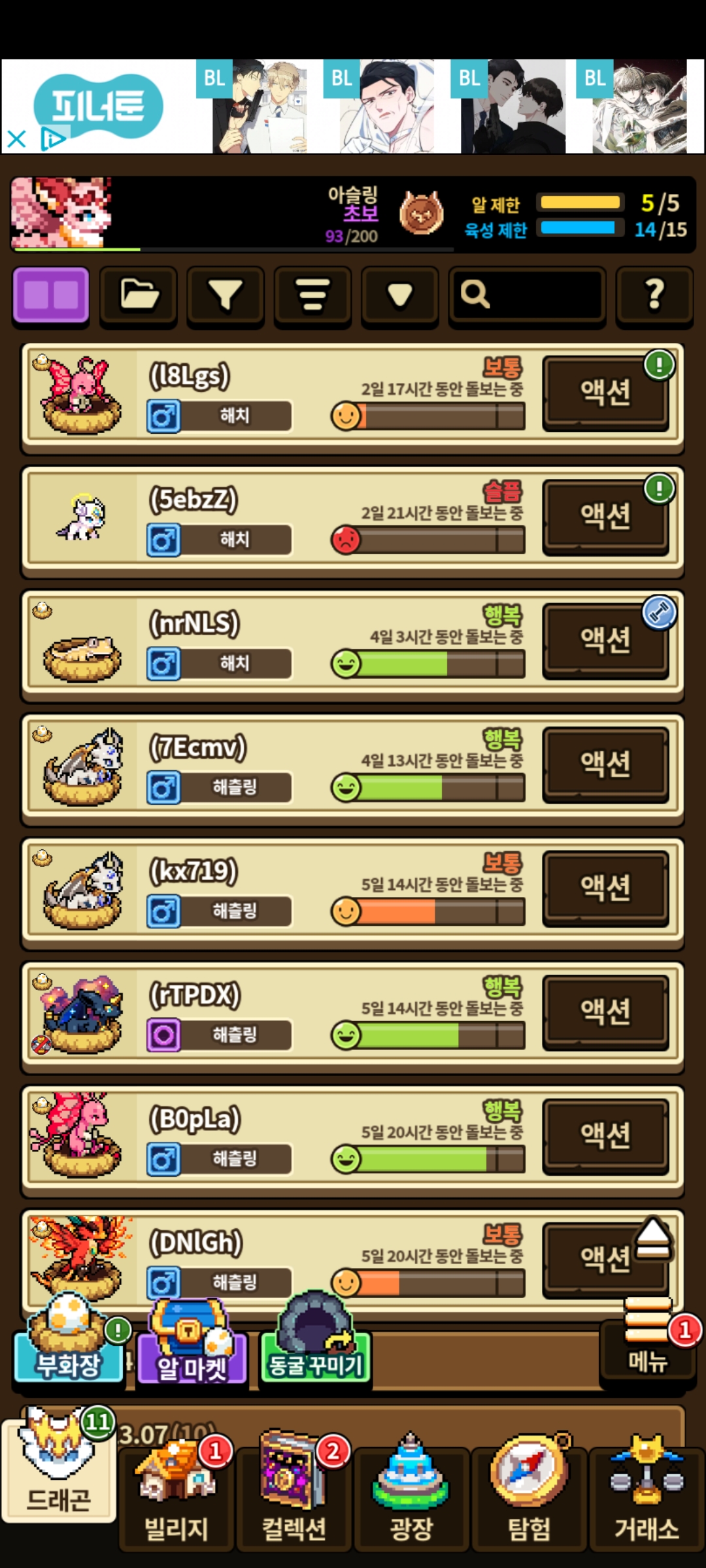Toggle the purple grid view button

(51, 295)
